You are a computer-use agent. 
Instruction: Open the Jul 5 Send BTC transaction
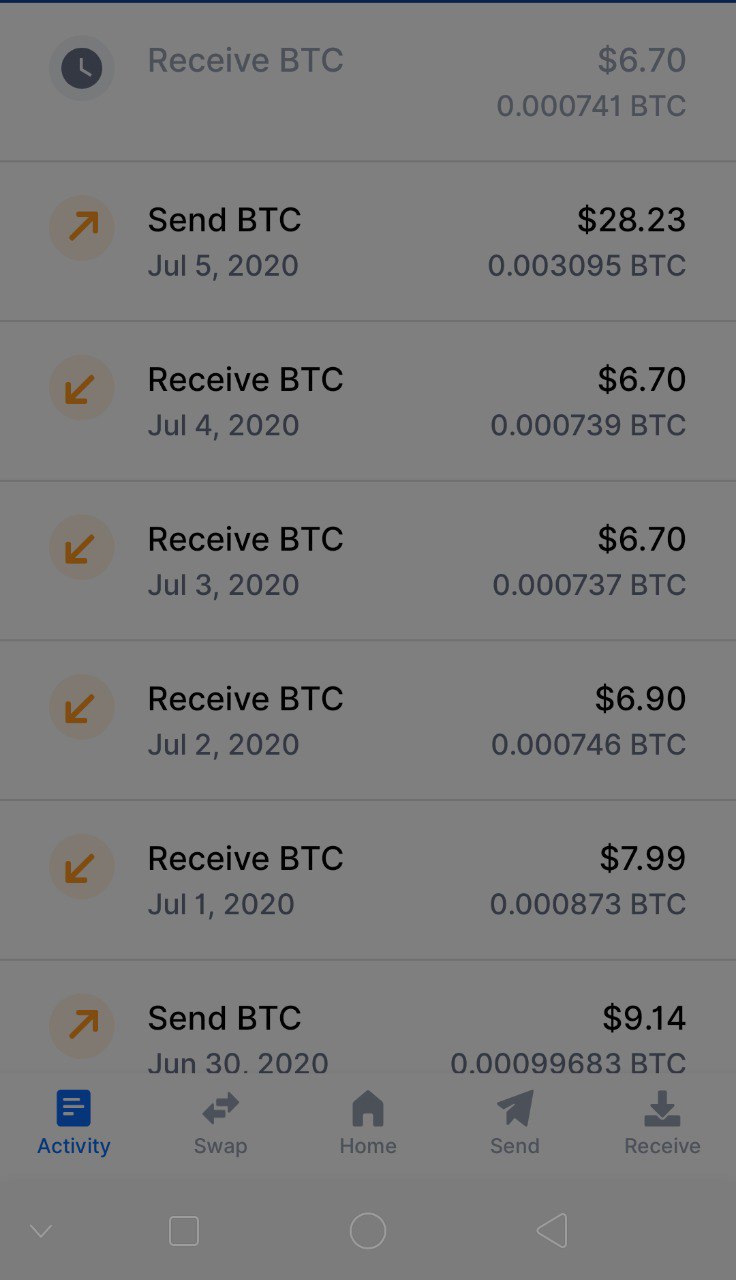click(x=368, y=241)
